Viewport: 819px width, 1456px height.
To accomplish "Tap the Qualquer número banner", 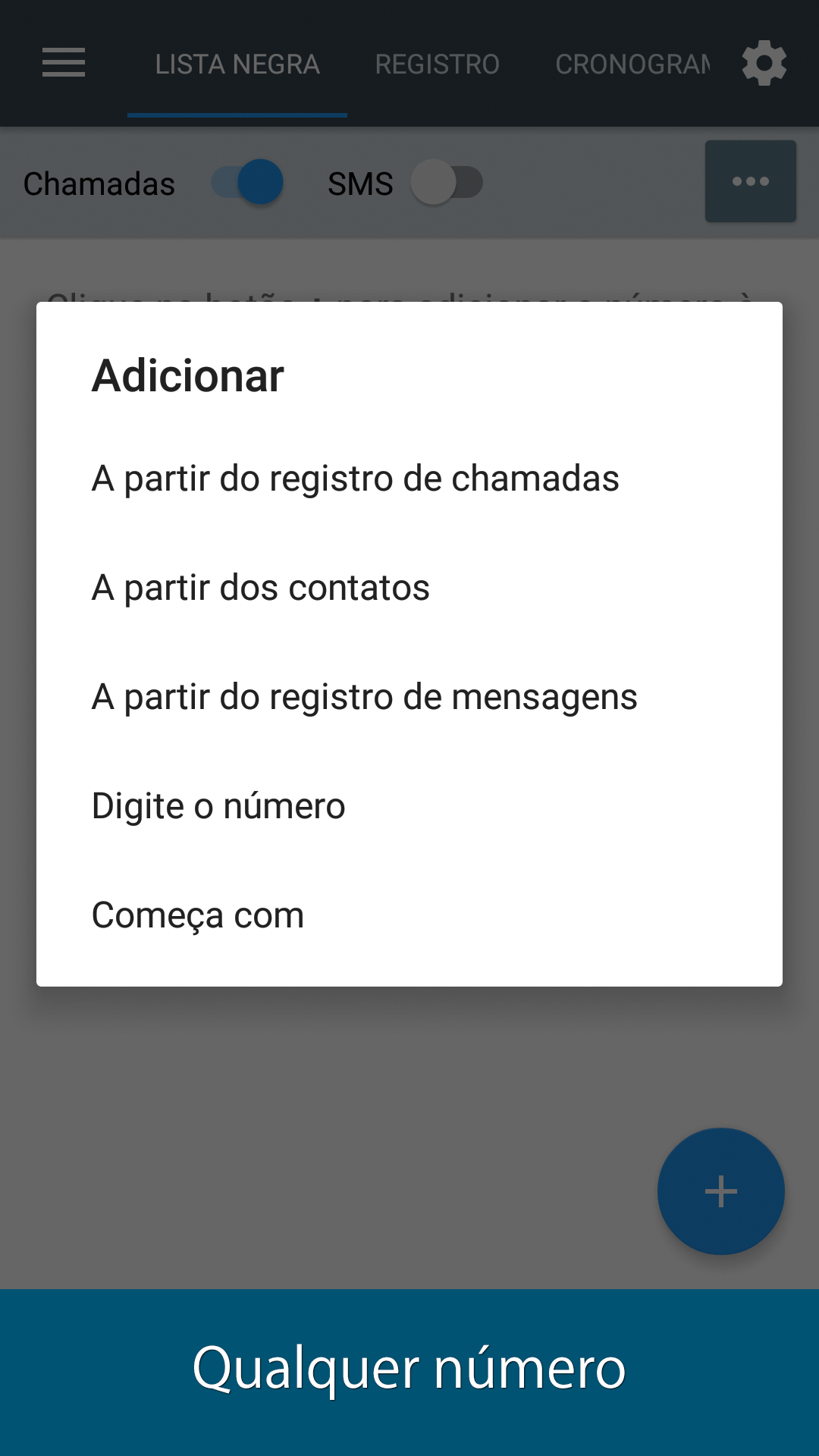I will tap(409, 1373).
